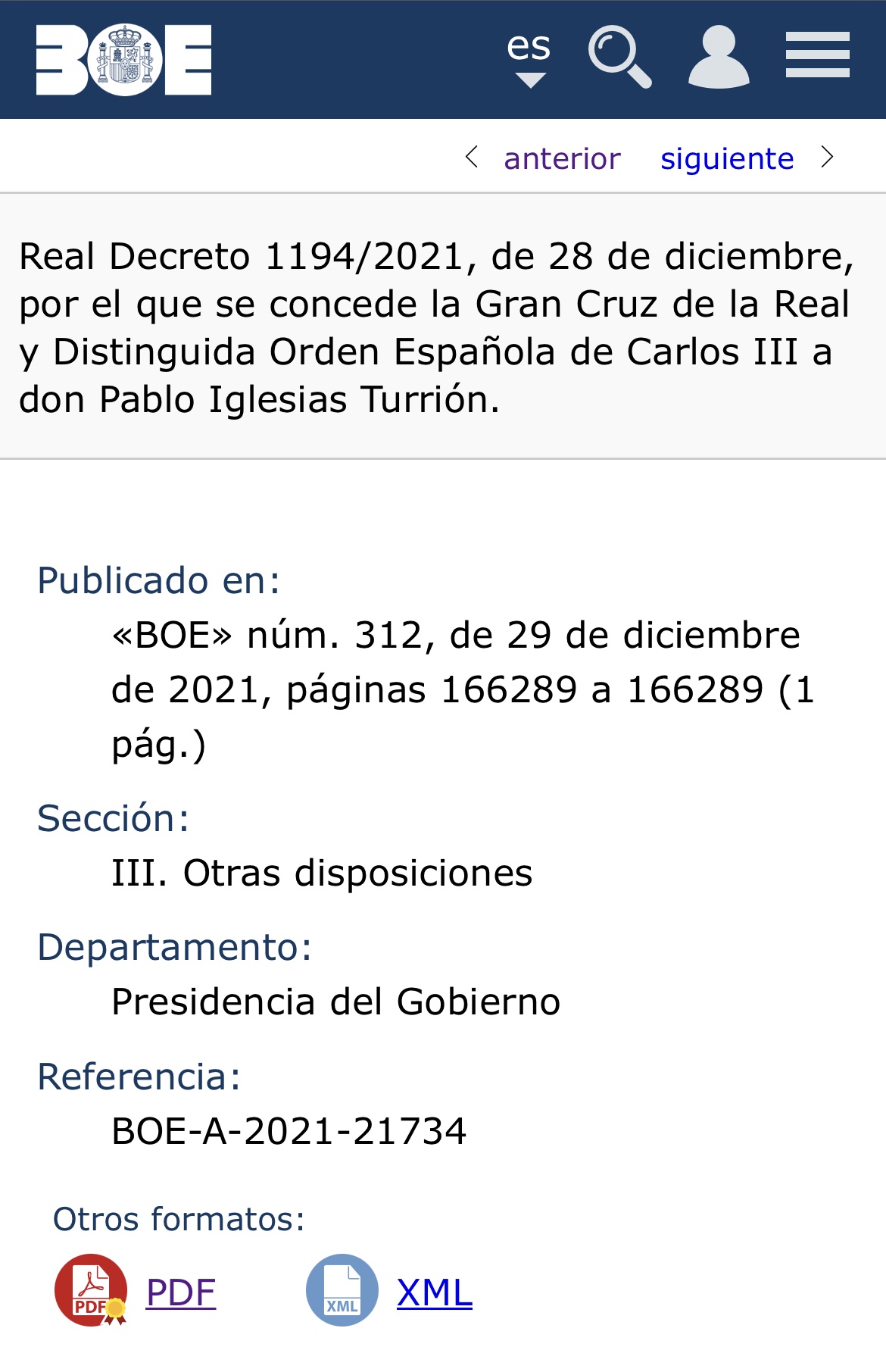Open the search magnifier
This screenshot has width=886, height=1372.
(619, 58)
